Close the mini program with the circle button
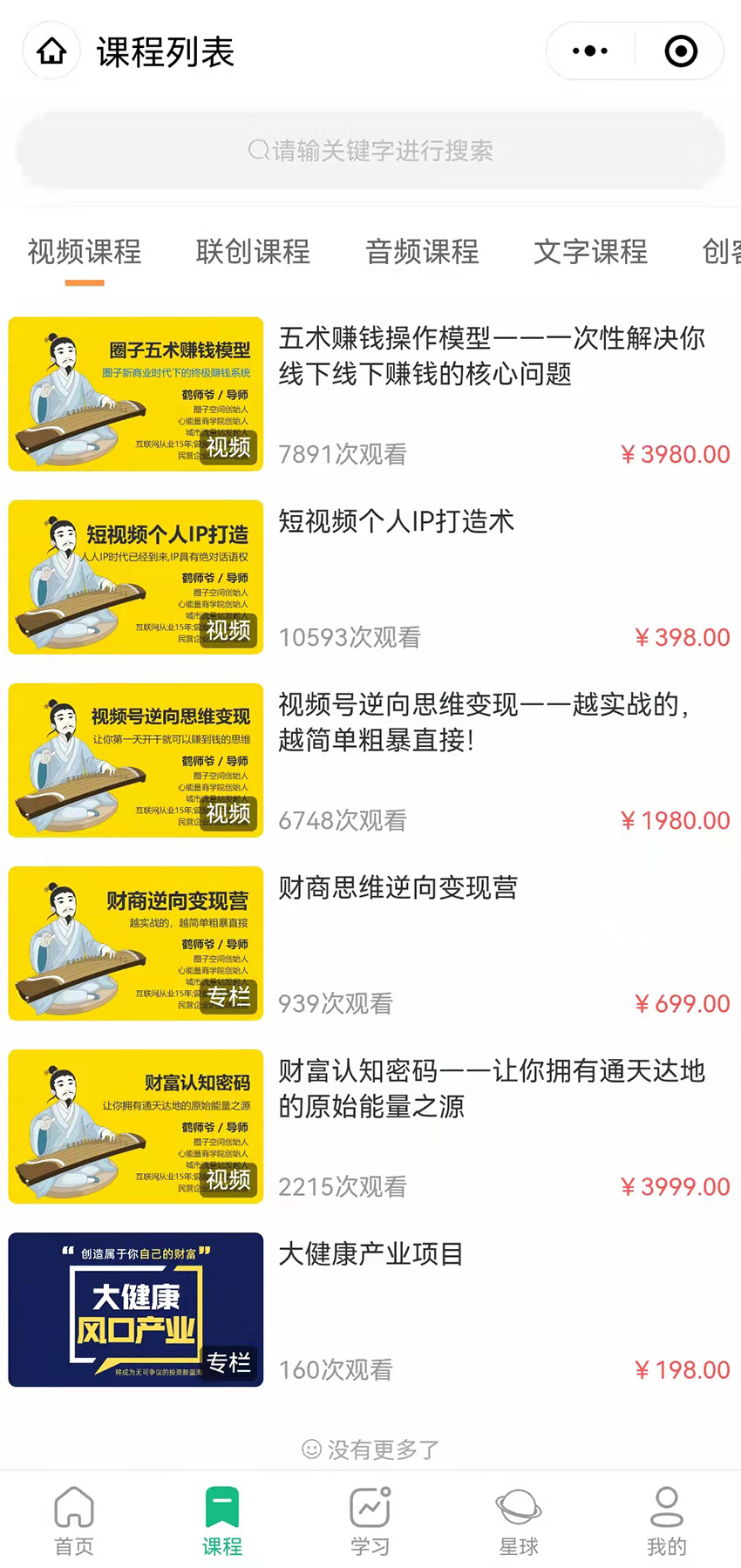Viewport: 741px width, 1568px height. [681, 51]
